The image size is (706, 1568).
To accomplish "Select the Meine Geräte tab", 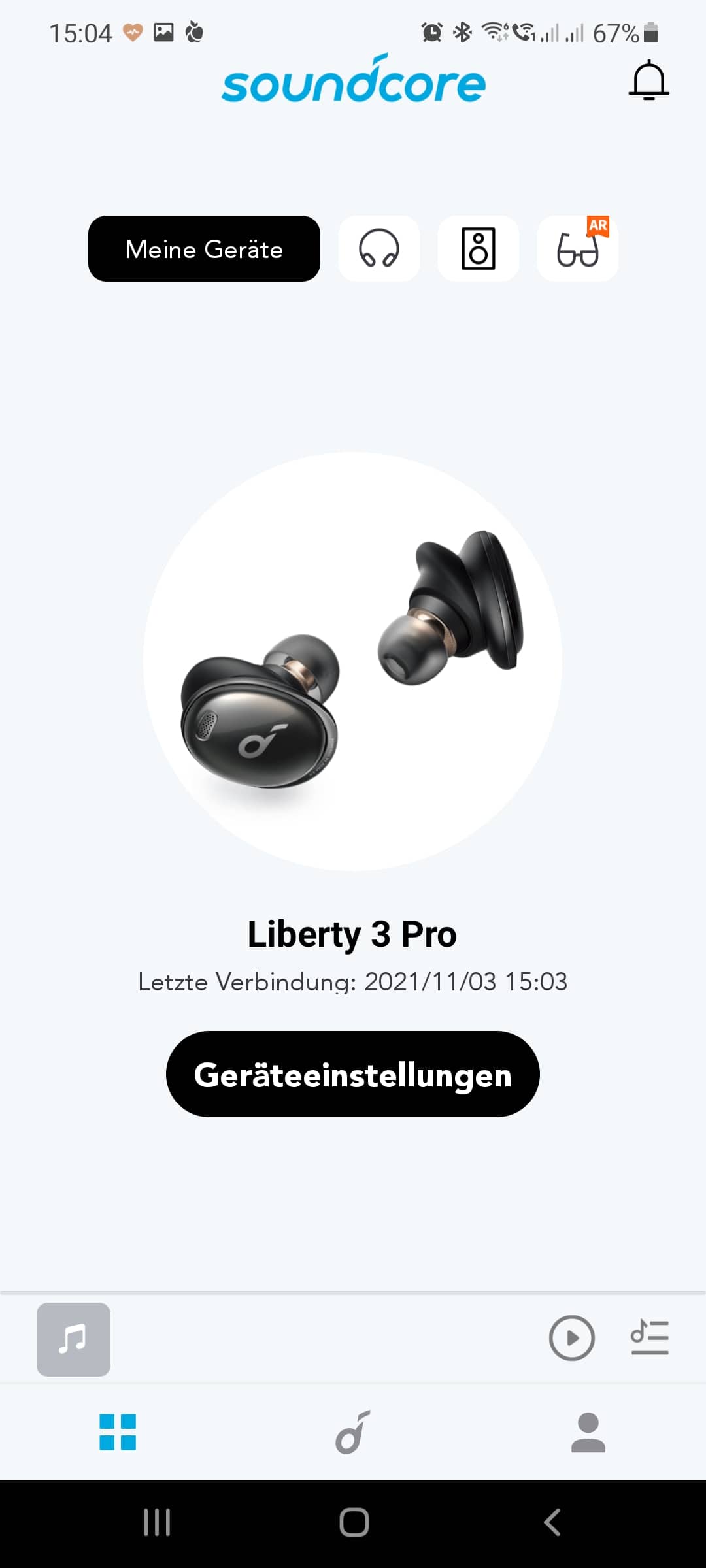I will pos(204,249).
